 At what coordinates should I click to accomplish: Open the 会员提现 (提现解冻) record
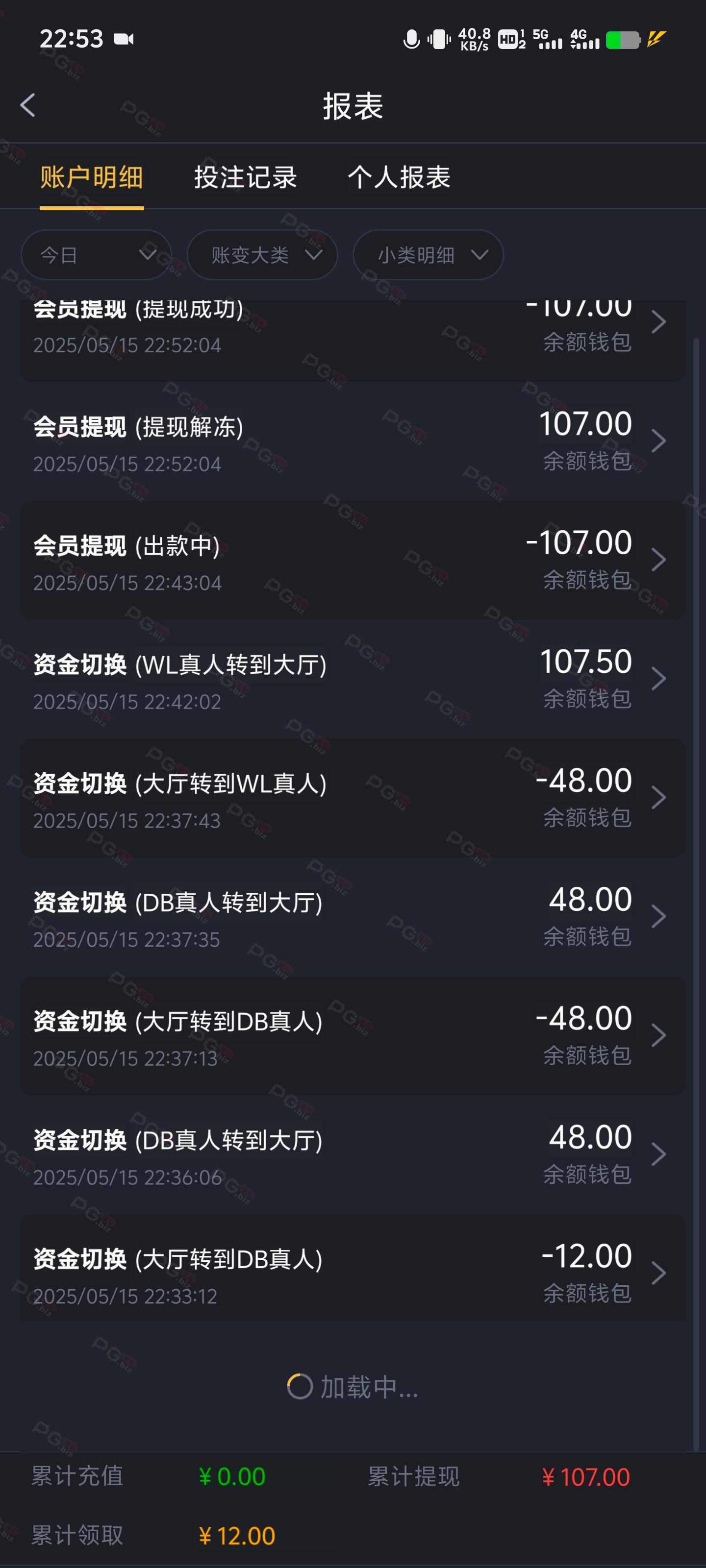click(353, 441)
